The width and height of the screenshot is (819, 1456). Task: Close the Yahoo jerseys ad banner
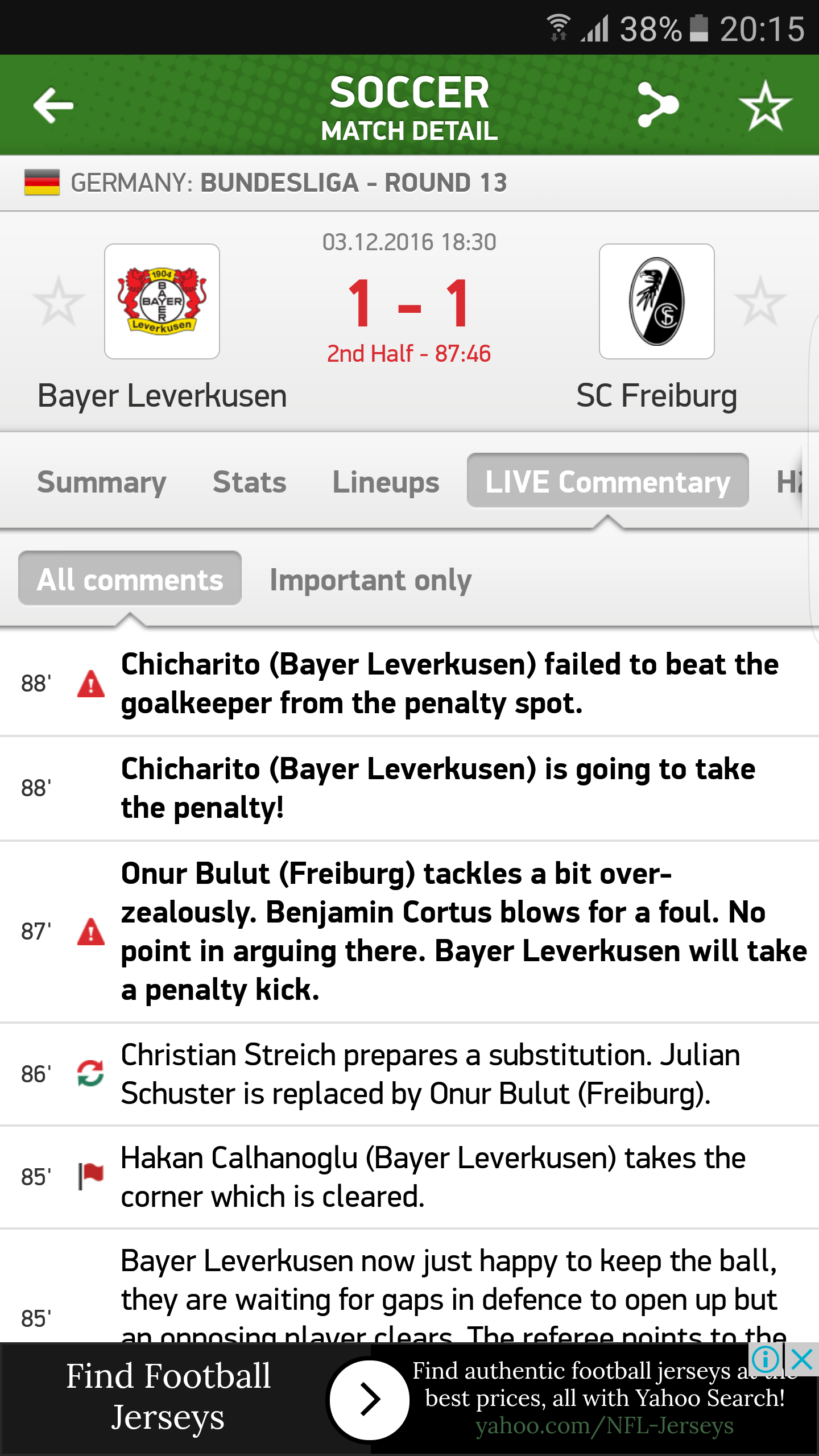pos(802,1360)
